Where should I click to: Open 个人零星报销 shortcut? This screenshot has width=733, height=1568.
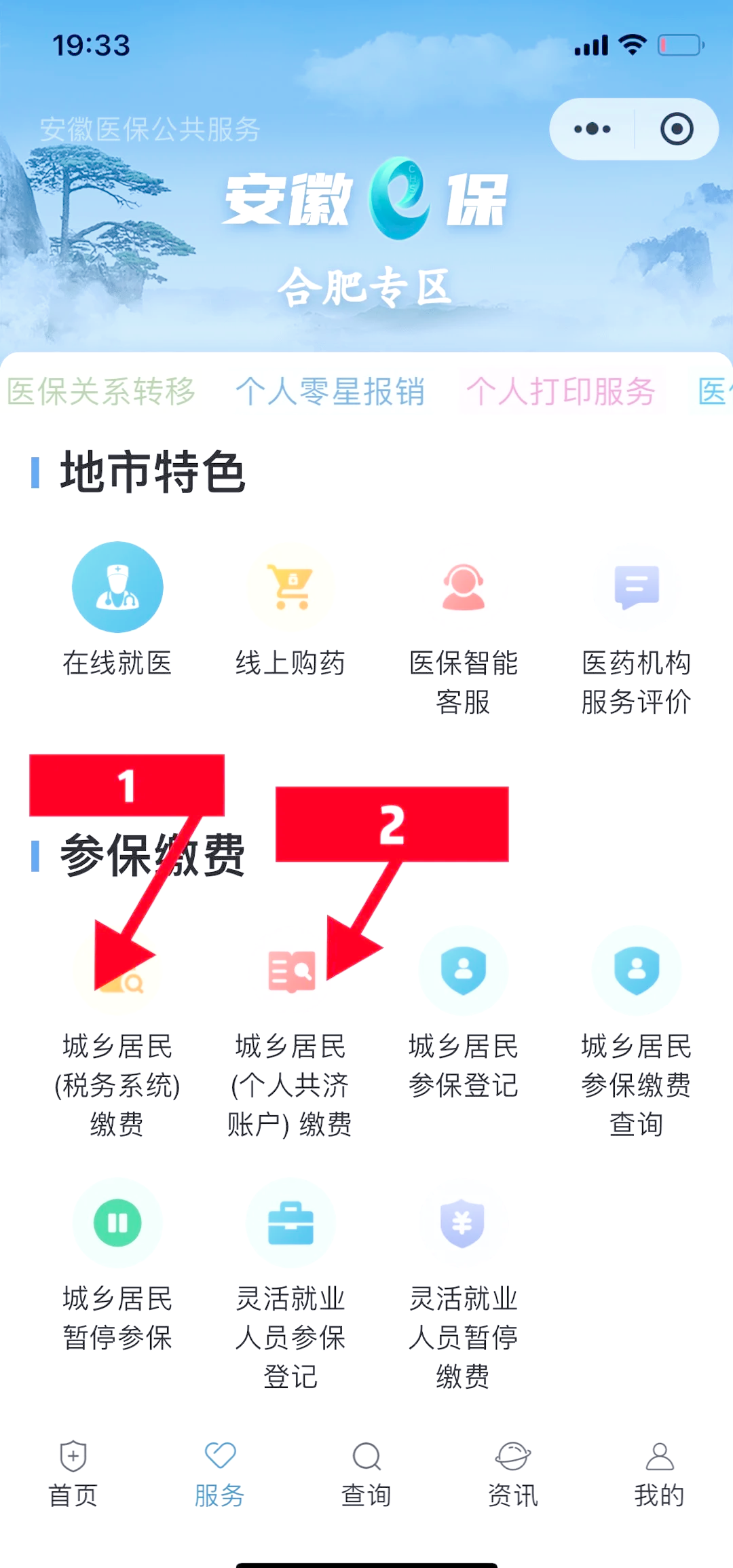tap(330, 392)
